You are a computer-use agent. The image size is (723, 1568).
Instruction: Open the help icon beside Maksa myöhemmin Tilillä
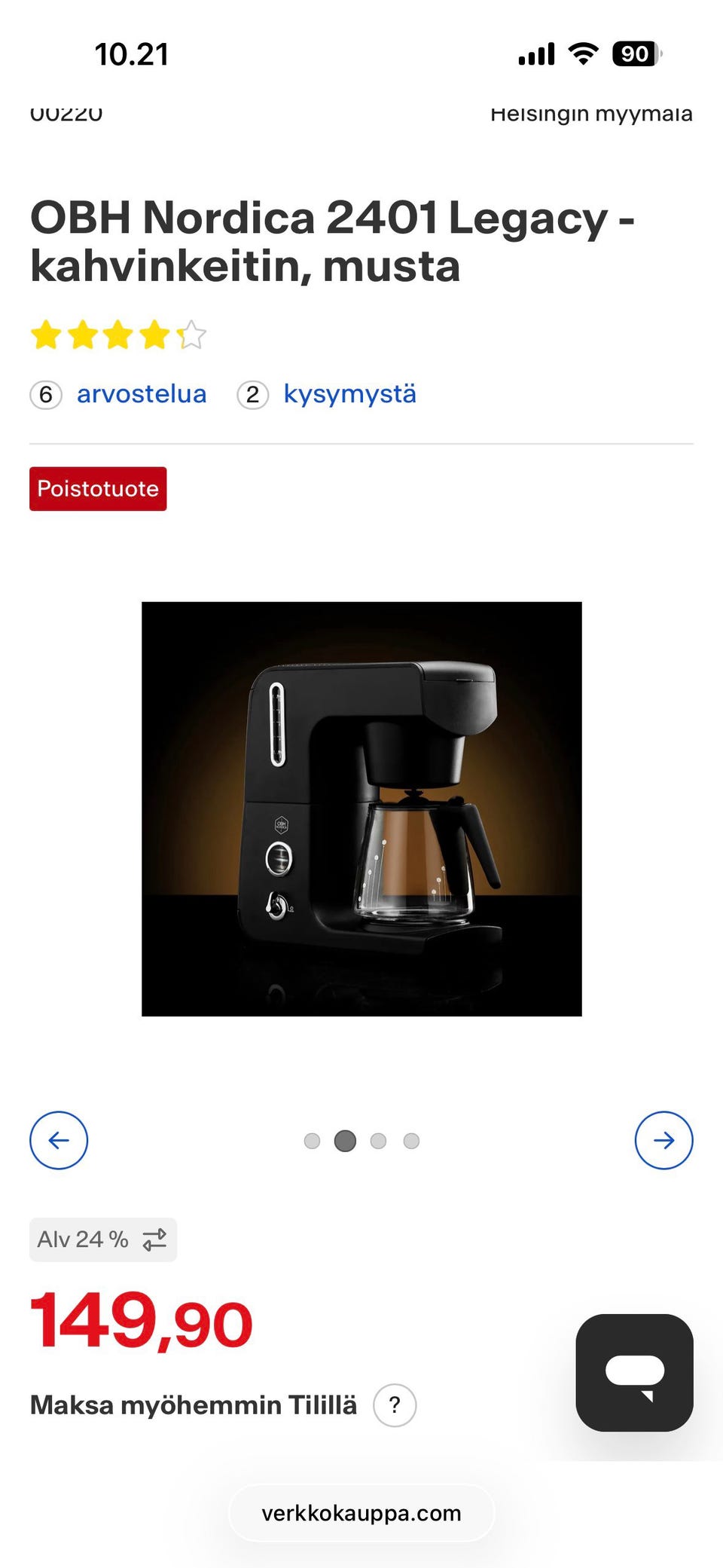(x=395, y=1405)
